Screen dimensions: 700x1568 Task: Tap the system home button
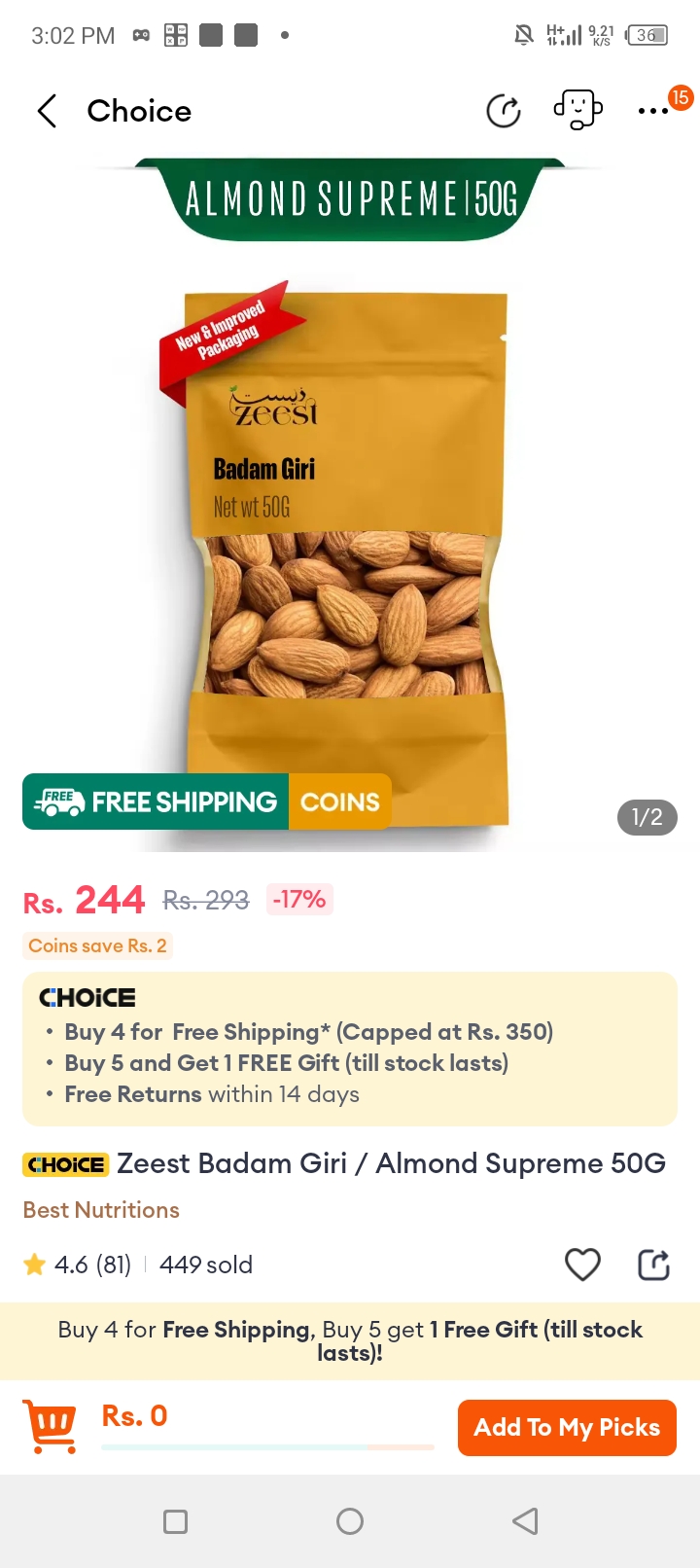coord(350,1521)
